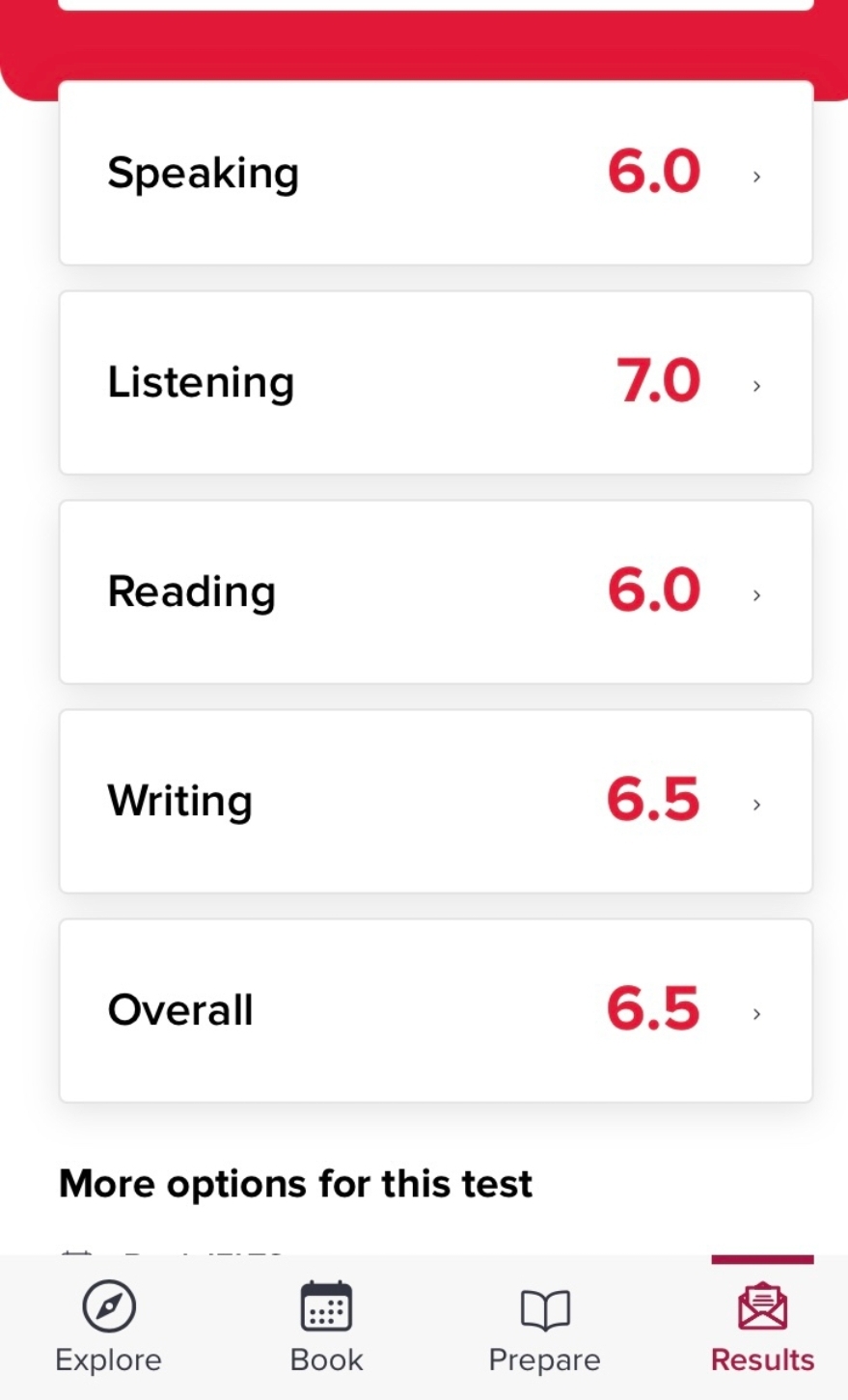Open the Reading score card
Screen dimensions: 848x1400
[x=435, y=591]
